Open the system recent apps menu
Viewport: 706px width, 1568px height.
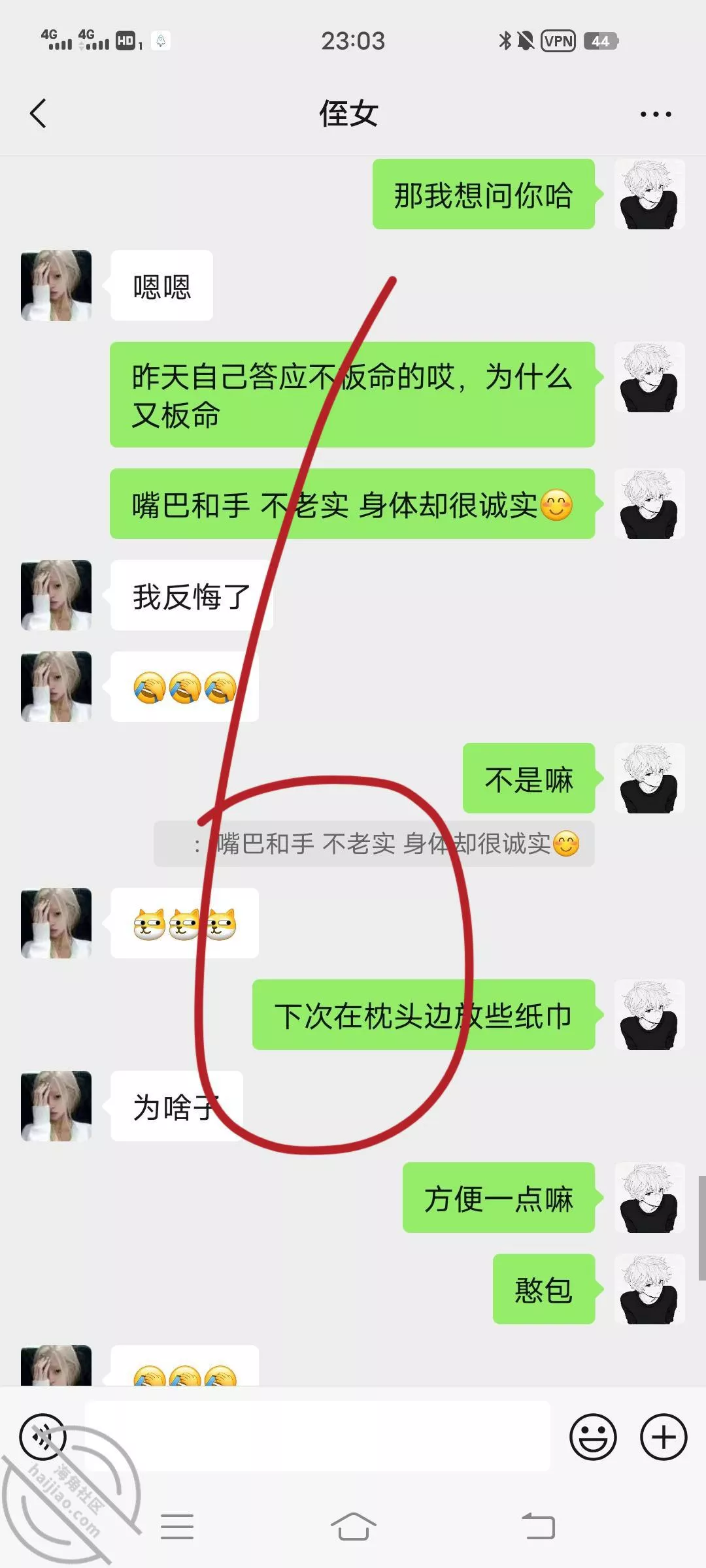(x=176, y=1527)
